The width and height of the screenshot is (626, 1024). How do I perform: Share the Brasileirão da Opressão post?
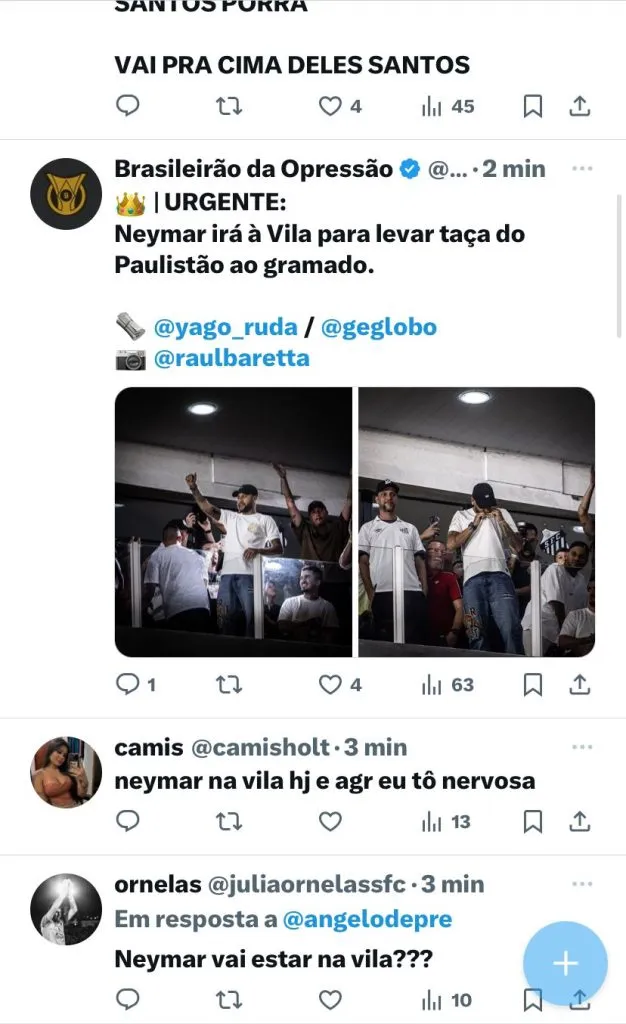pyautogui.click(x=579, y=685)
